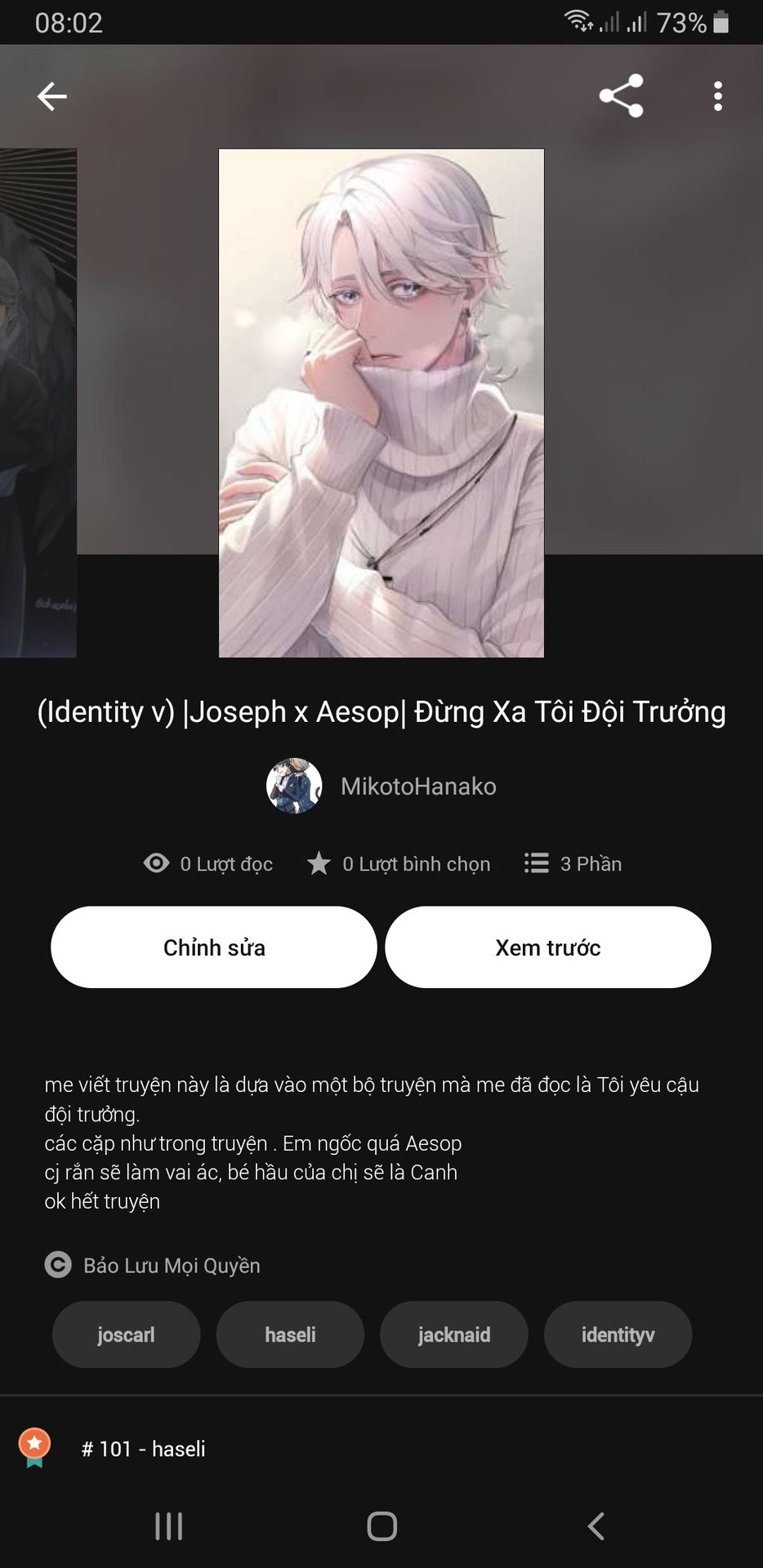Open the MikotoHanako author profile
The width and height of the screenshot is (763, 1568).
coord(381,786)
